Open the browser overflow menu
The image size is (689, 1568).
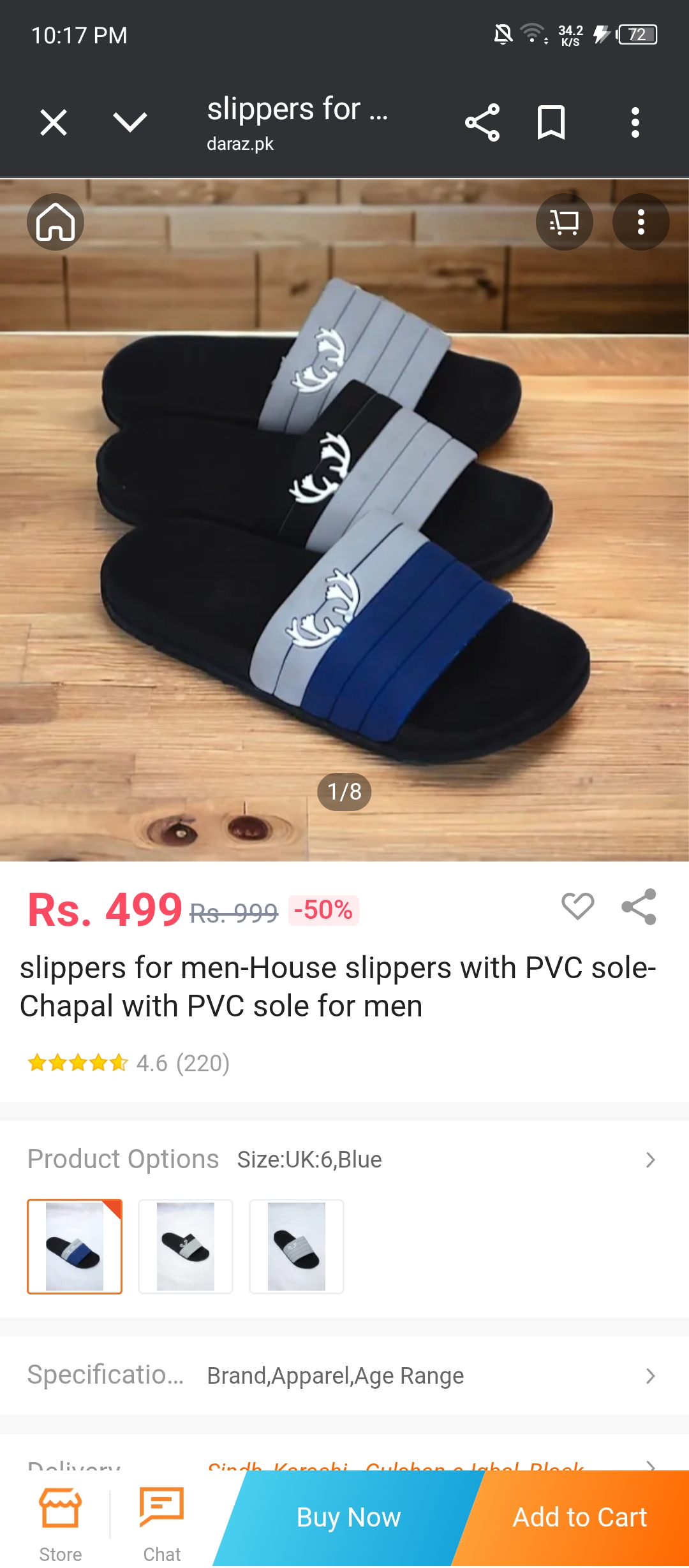point(635,122)
